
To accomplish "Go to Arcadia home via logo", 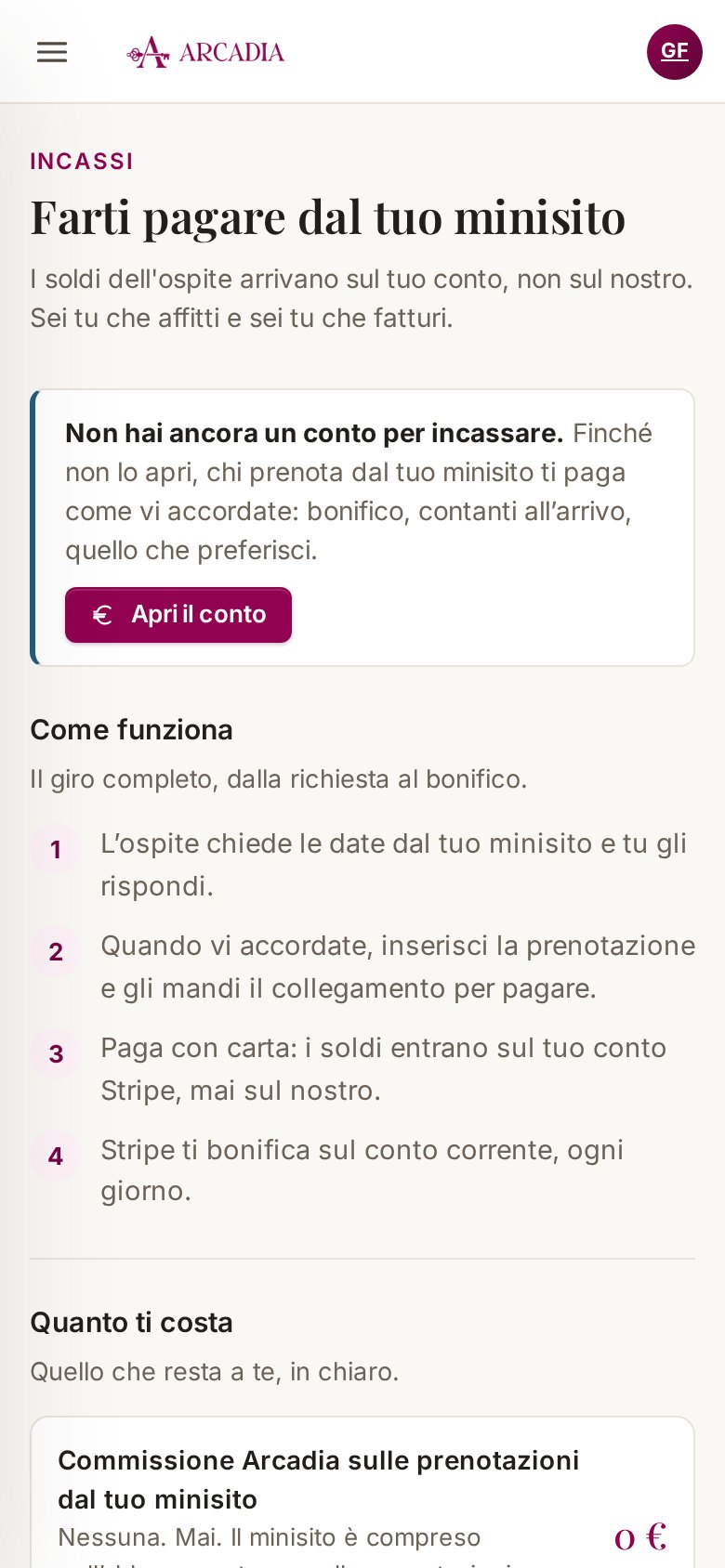I will click(x=205, y=52).
